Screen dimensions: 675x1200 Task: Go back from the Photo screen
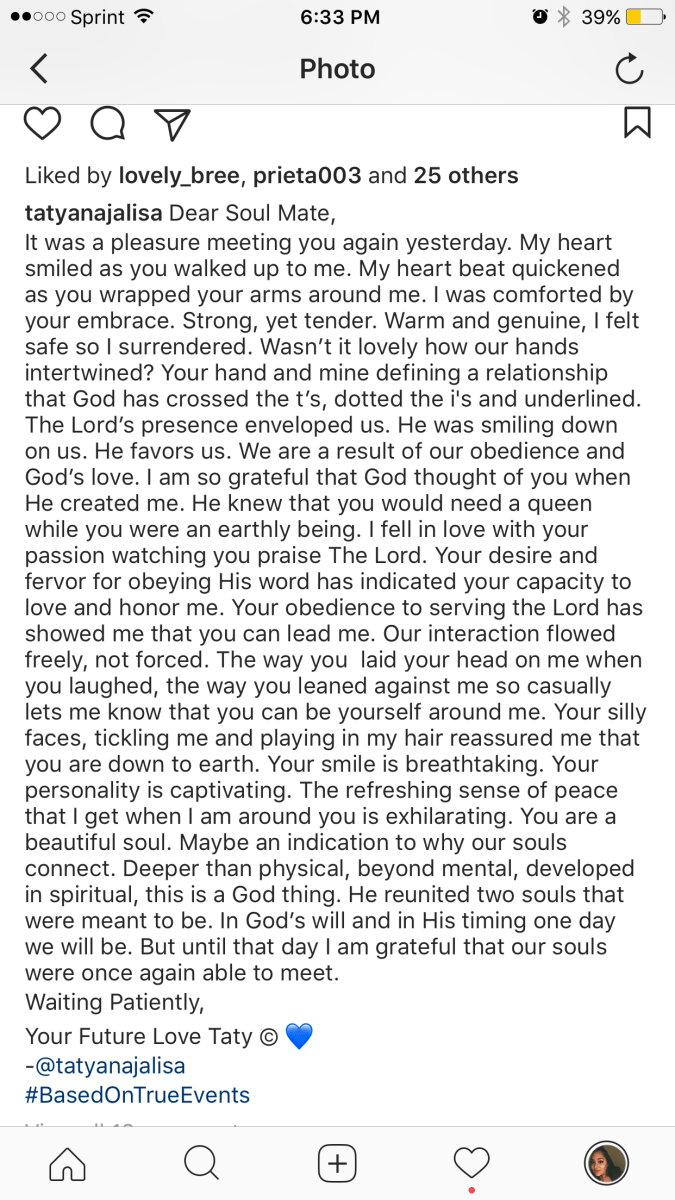tap(39, 69)
